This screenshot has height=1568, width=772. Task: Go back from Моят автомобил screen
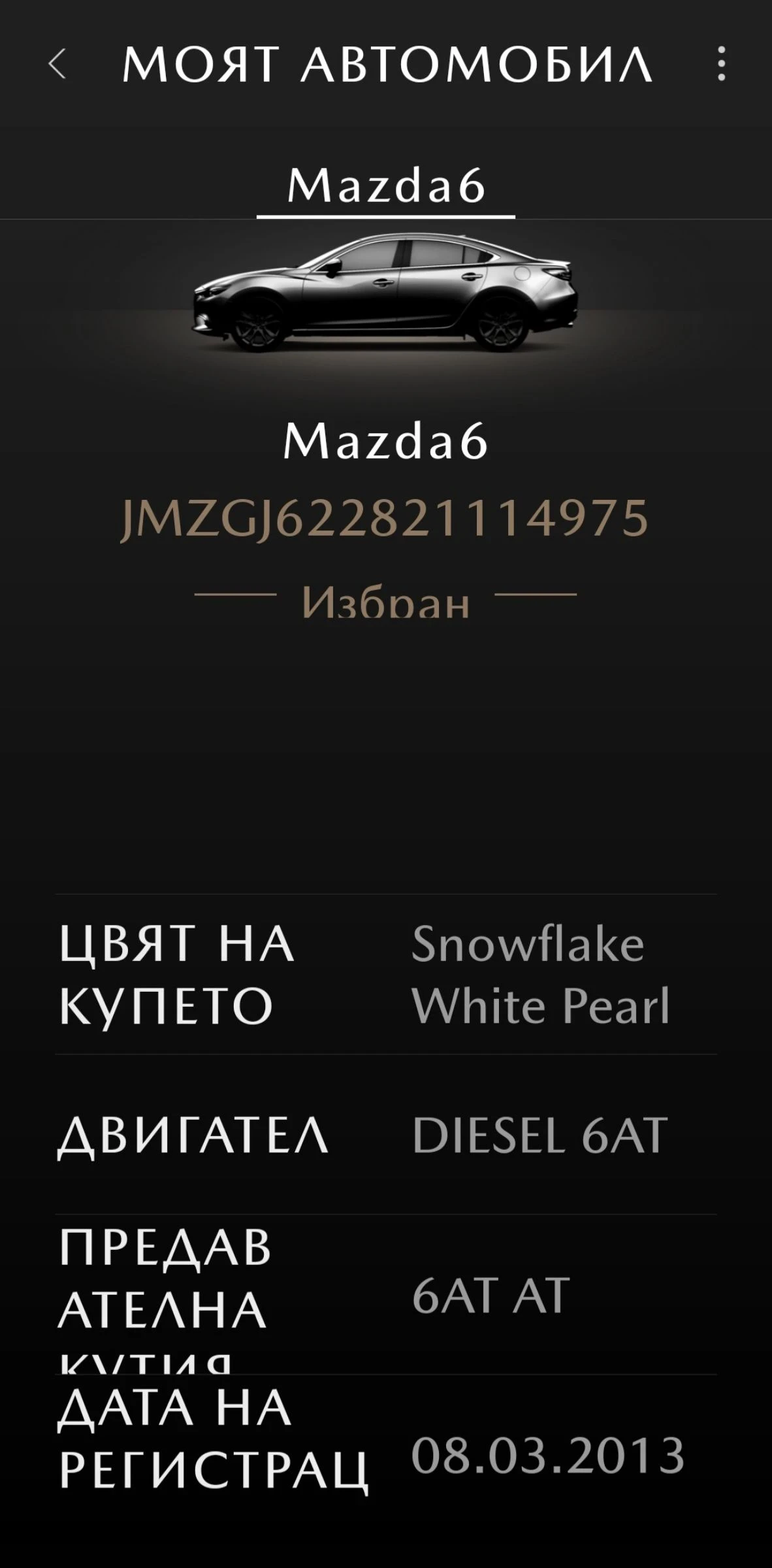pyautogui.click(x=57, y=64)
